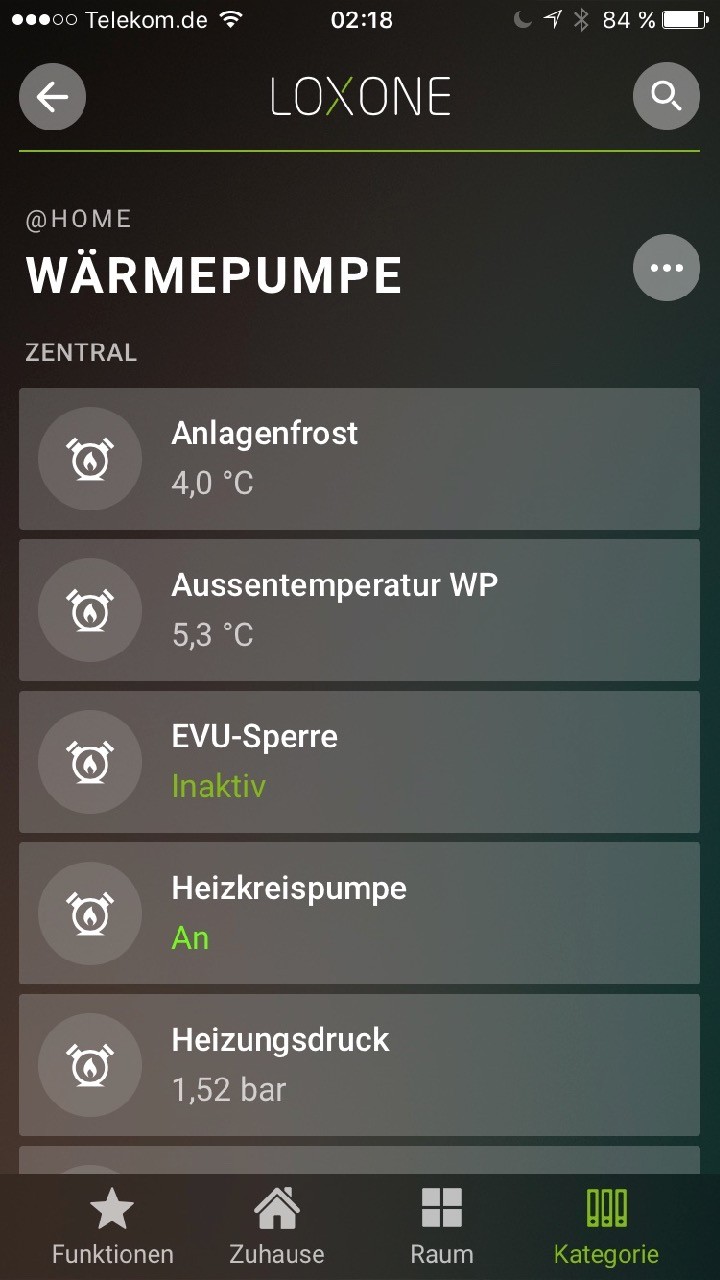720x1280 pixels.
Task: Select the Kategorie tab
Action: point(606,1228)
